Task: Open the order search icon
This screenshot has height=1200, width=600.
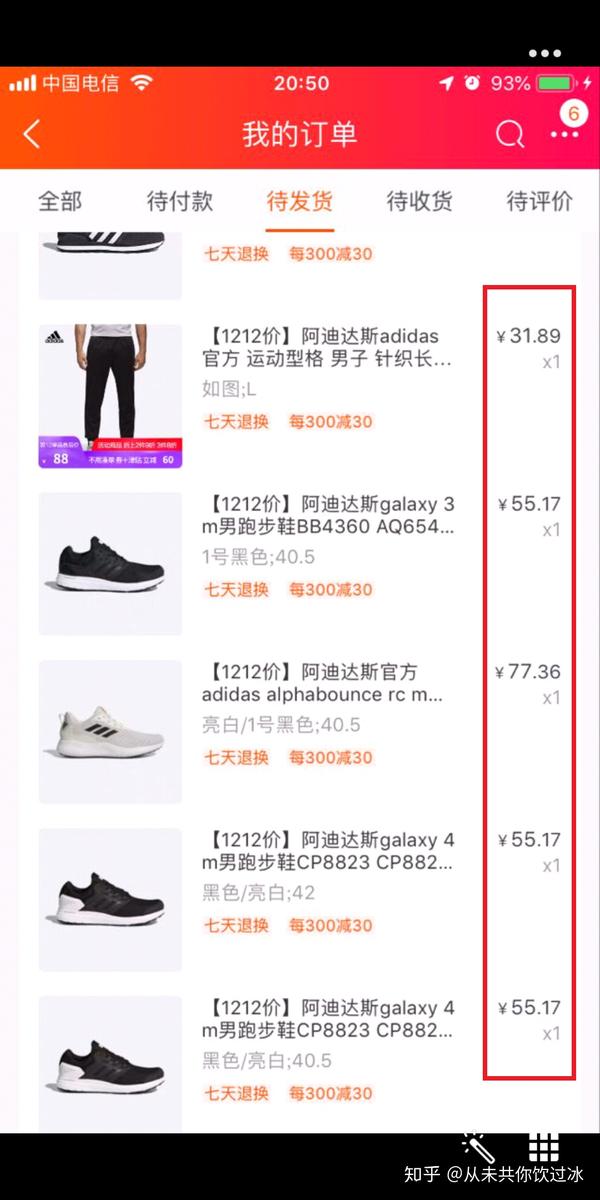Action: 510,134
